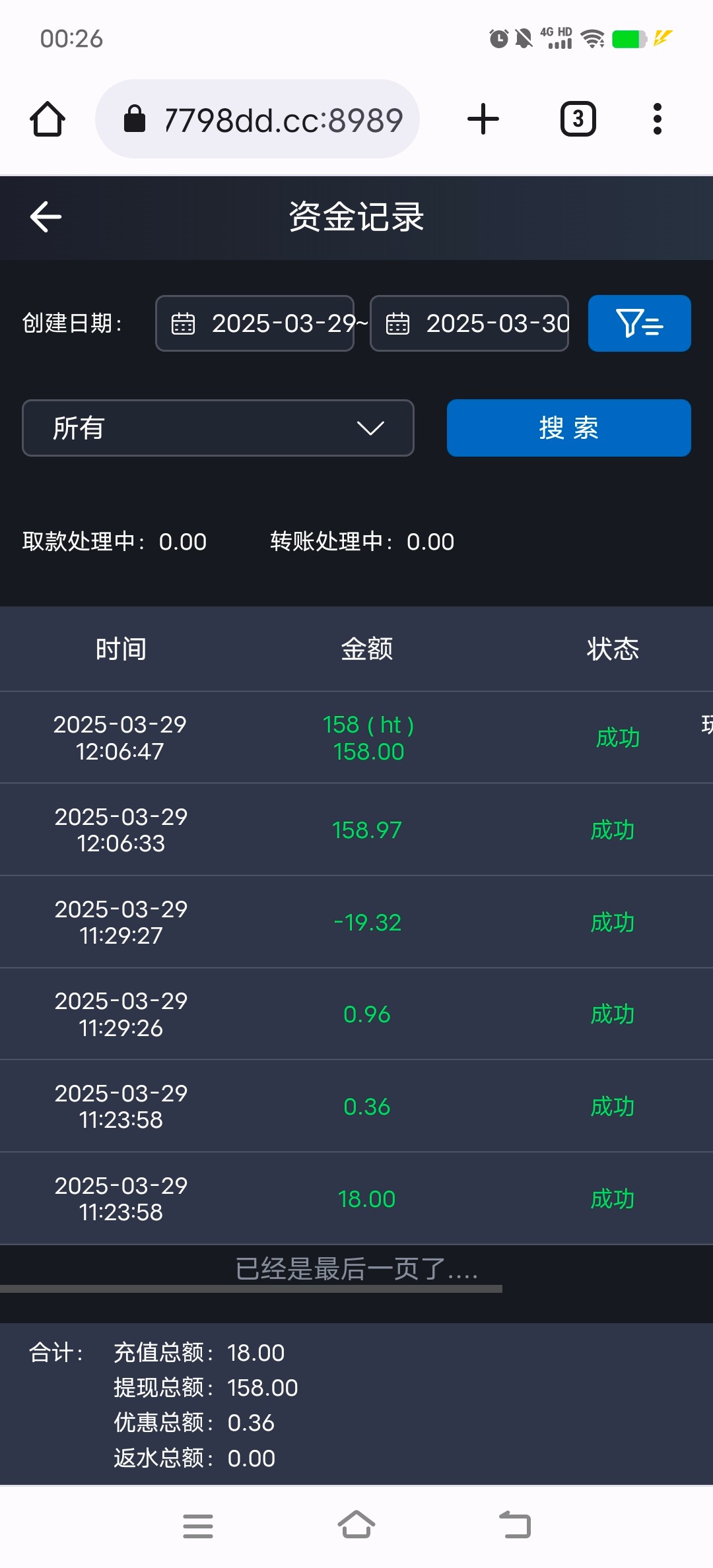Tap the address bar 7798dd.cc:8989
Viewport: 713px width, 1568px height.
[257, 119]
